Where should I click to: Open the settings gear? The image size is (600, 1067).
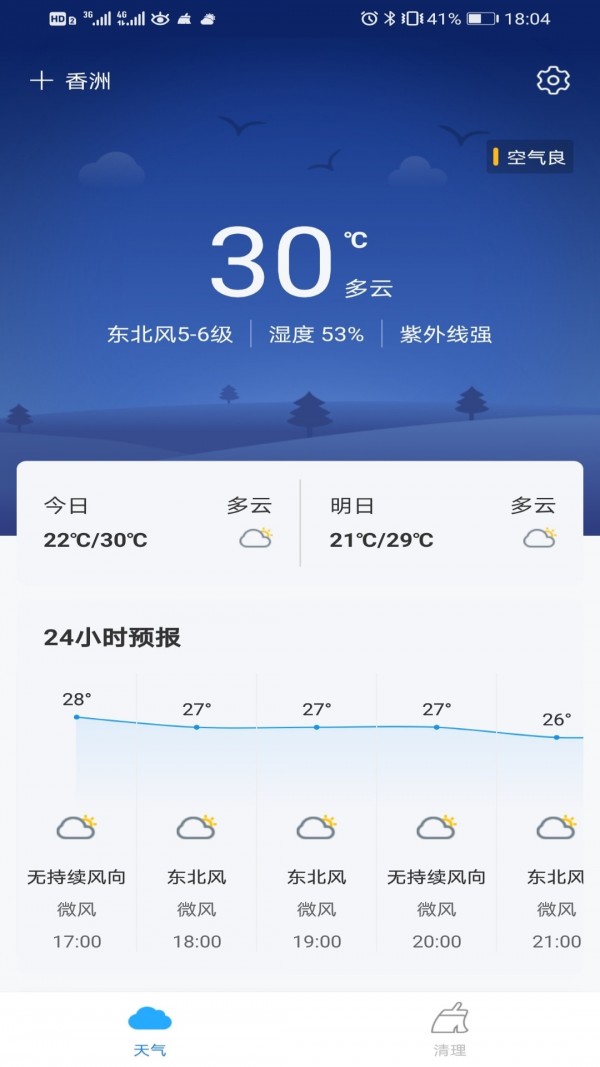(553, 81)
